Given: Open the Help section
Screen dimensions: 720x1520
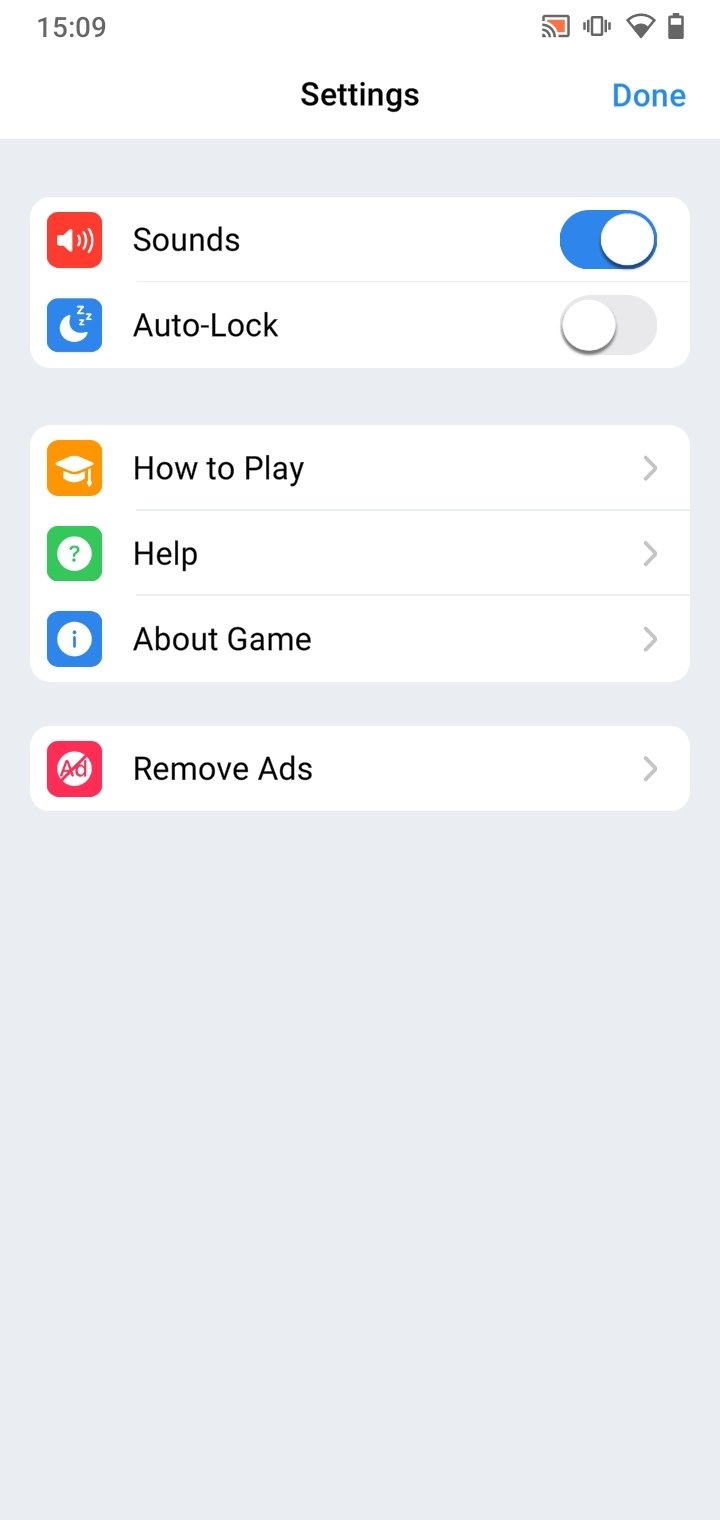Looking at the screenshot, I should 360,553.
